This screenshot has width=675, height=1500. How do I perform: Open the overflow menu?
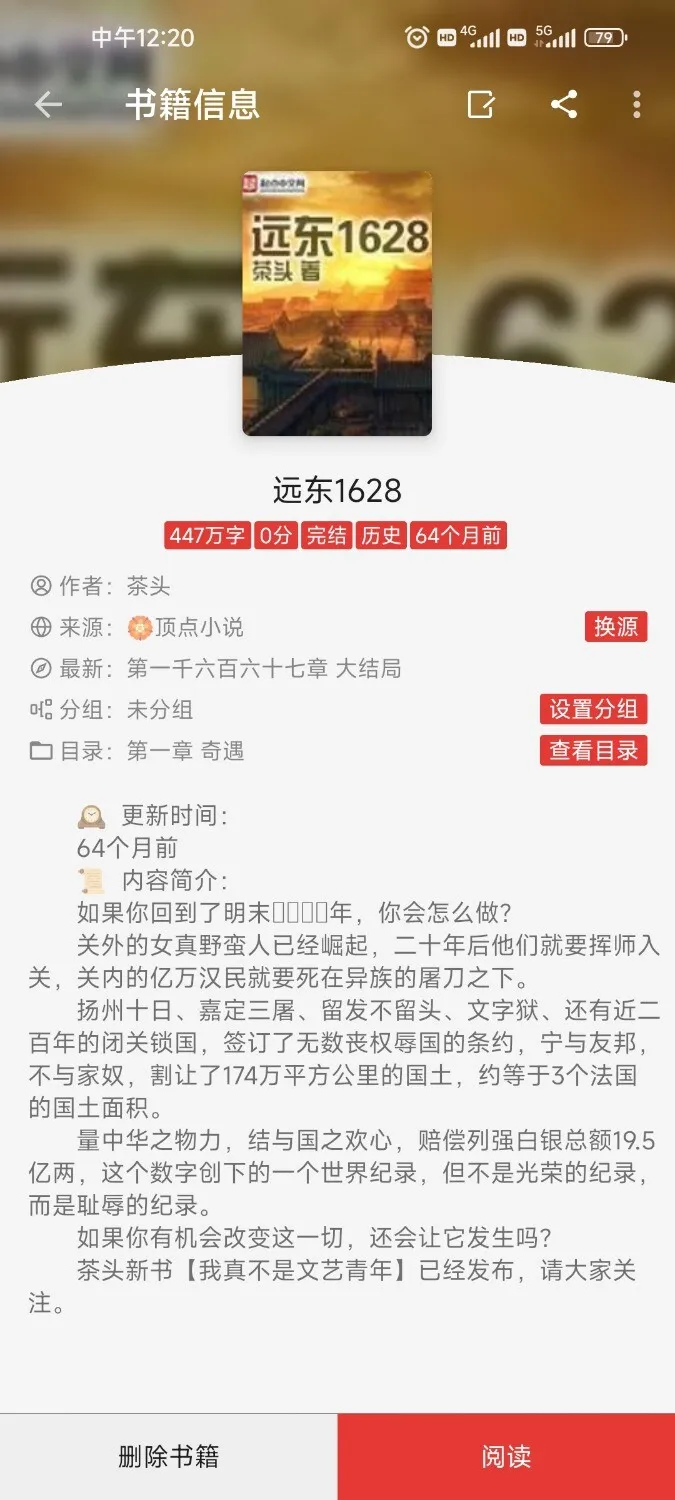(637, 105)
